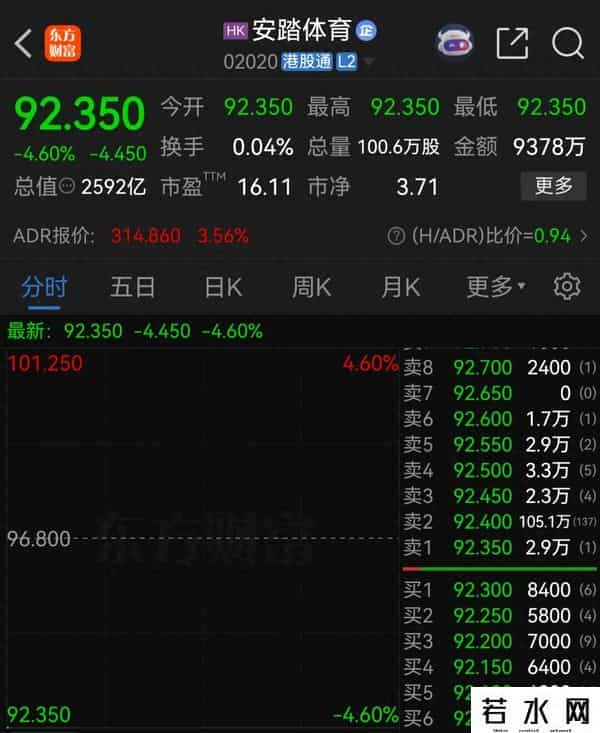Tap 更多 button to show more stats
The width and height of the screenshot is (600, 733).
pyautogui.click(x=553, y=185)
